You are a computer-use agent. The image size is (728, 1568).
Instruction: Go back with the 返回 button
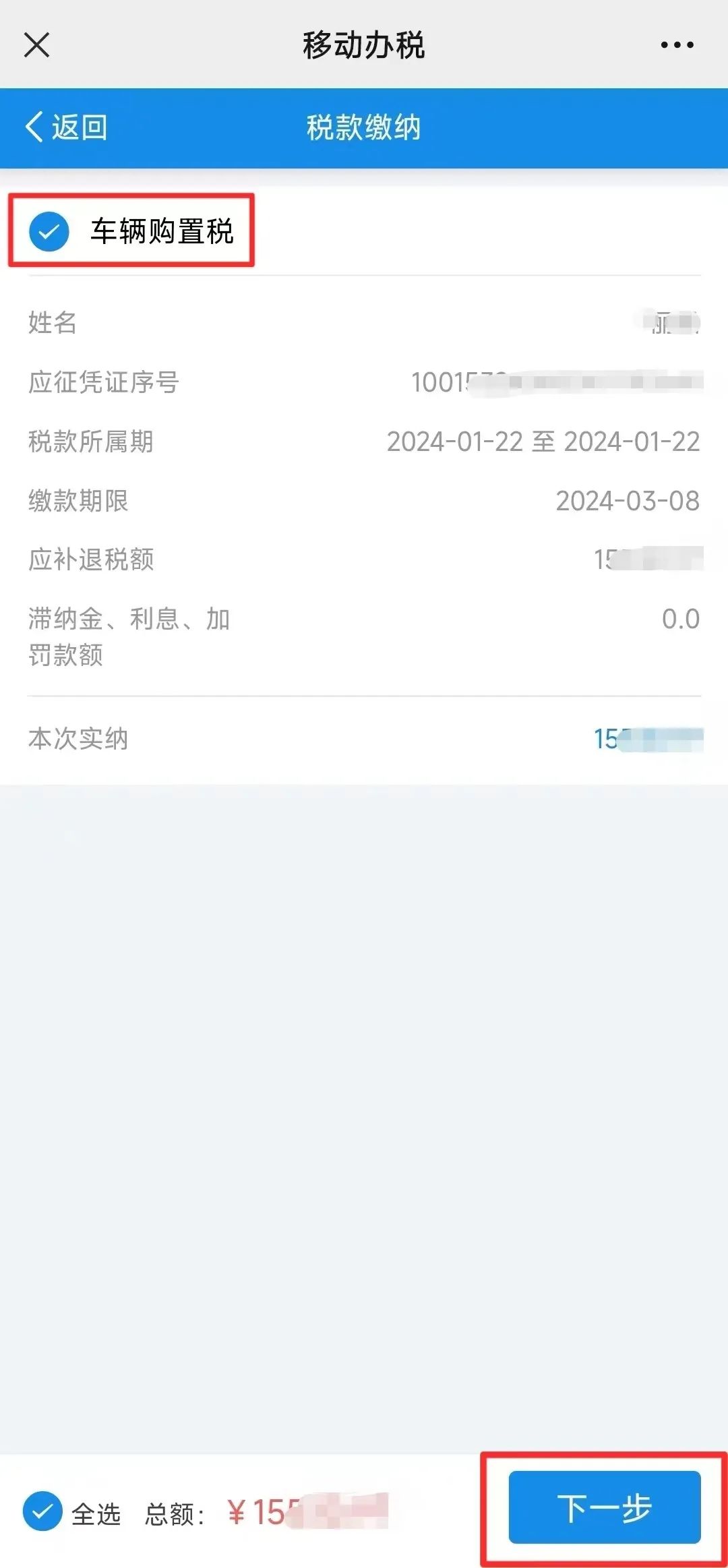(66, 127)
